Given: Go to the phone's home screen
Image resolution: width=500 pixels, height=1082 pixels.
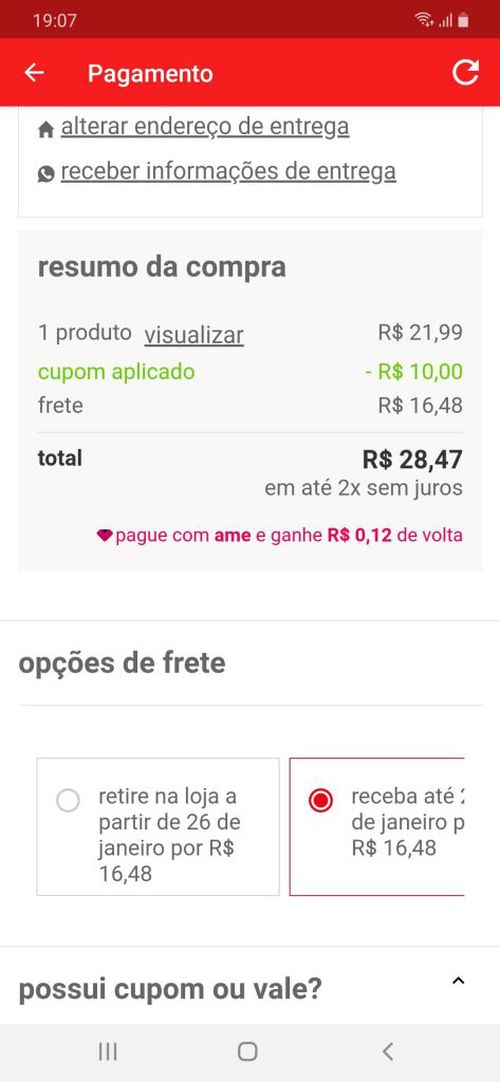Looking at the screenshot, I should (248, 1052).
